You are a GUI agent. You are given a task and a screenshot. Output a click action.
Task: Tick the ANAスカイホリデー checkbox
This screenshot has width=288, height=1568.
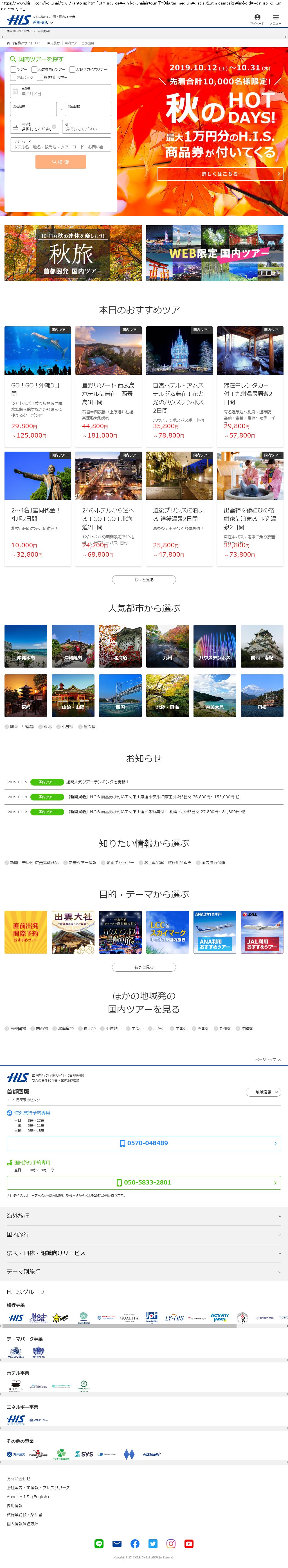click(72, 69)
